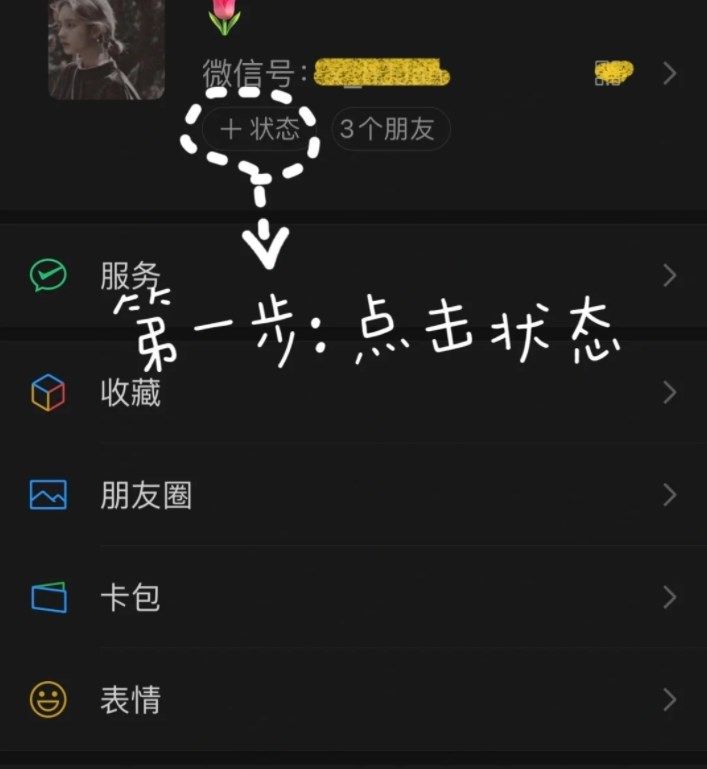Open profile details via the 微信号 chevron
This screenshot has height=769, width=707.
click(670, 73)
